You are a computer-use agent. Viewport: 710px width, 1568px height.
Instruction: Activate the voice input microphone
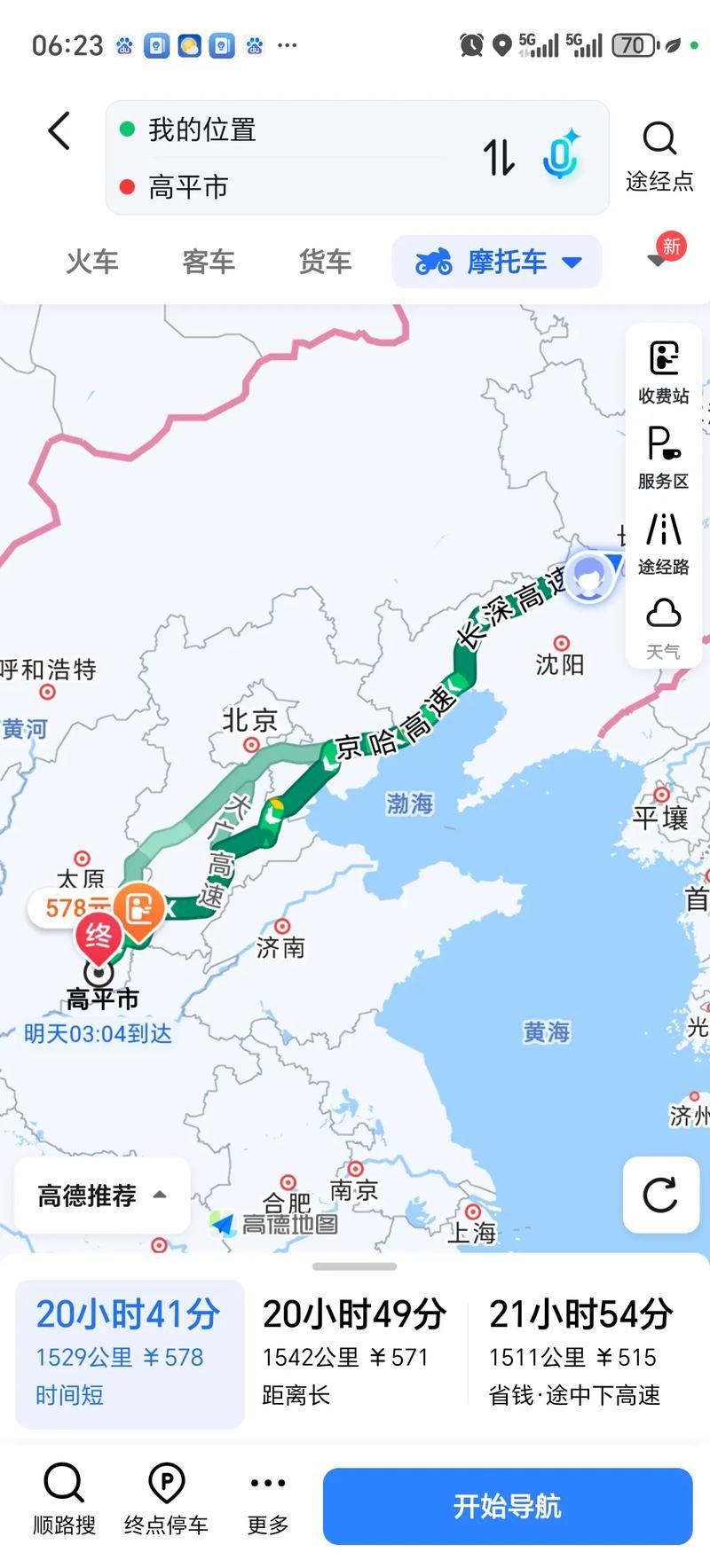(x=560, y=154)
